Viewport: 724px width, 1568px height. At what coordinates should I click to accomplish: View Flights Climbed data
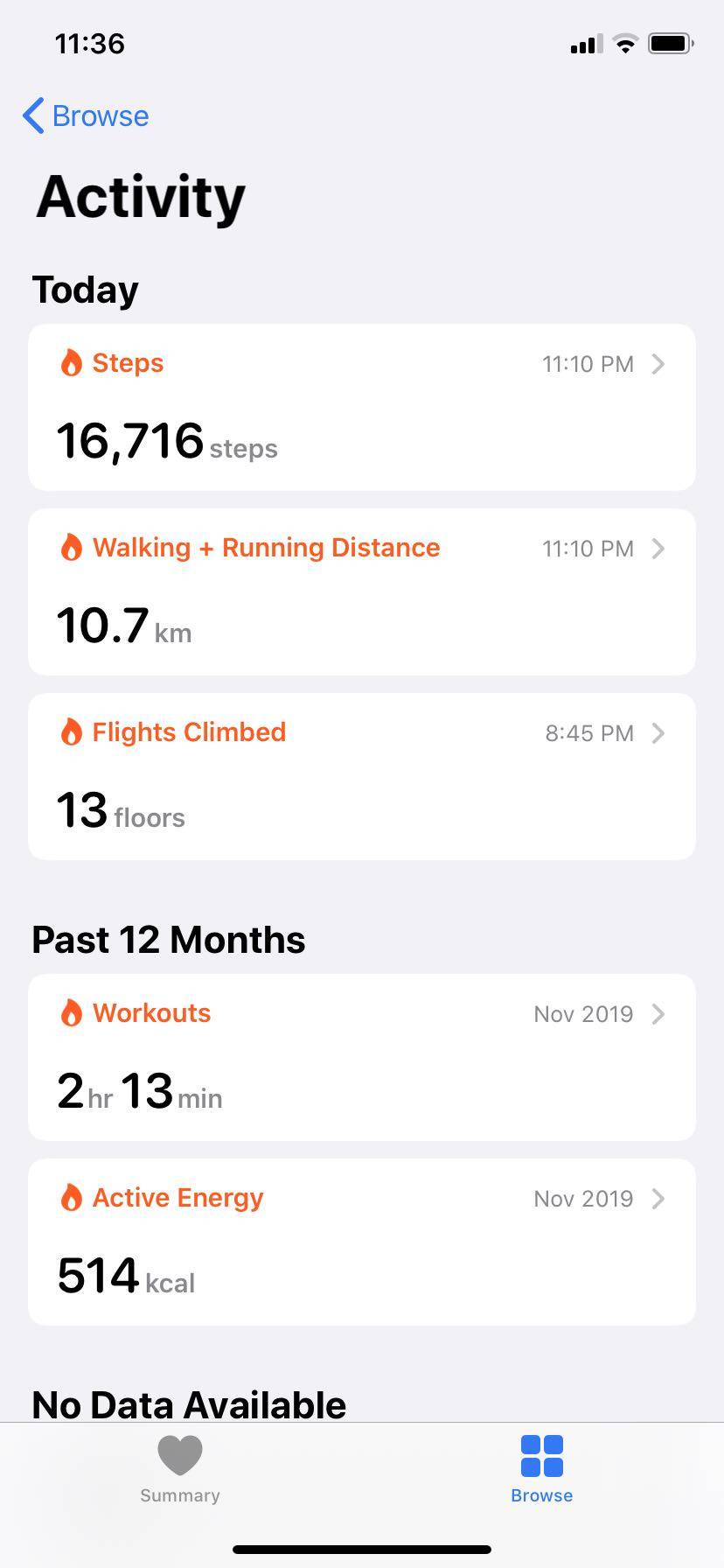click(362, 776)
